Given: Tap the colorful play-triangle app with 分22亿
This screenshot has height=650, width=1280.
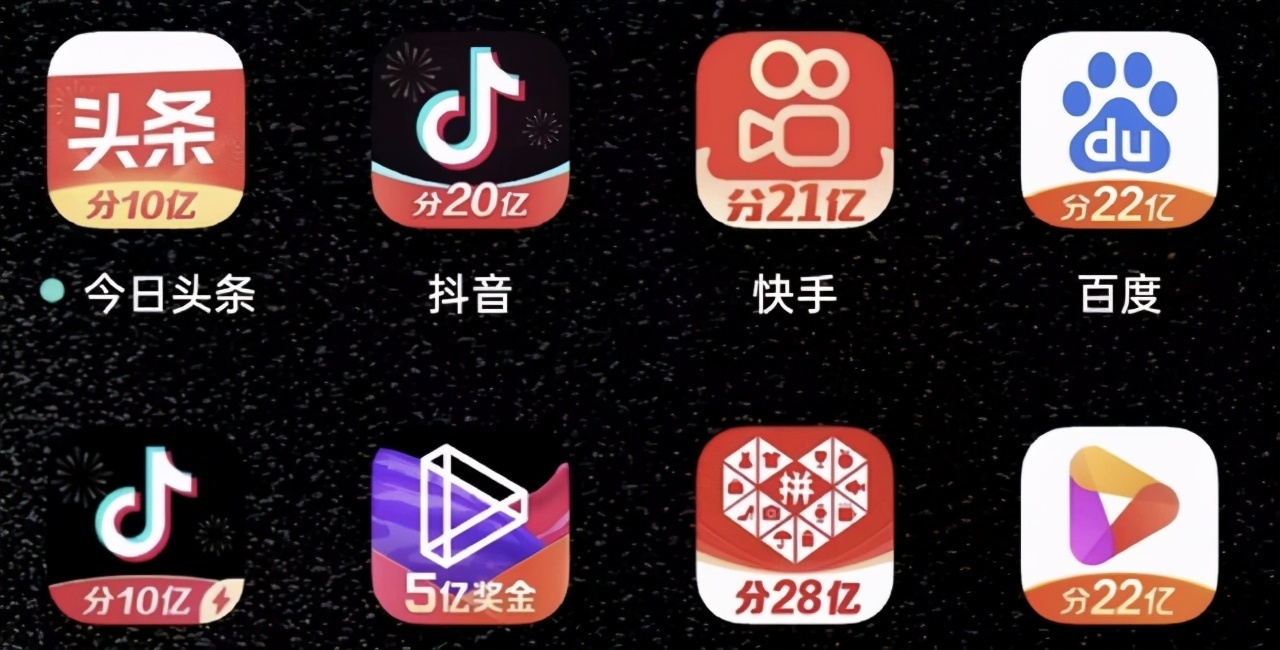Looking at the screenshot, I should [1119, 526].
